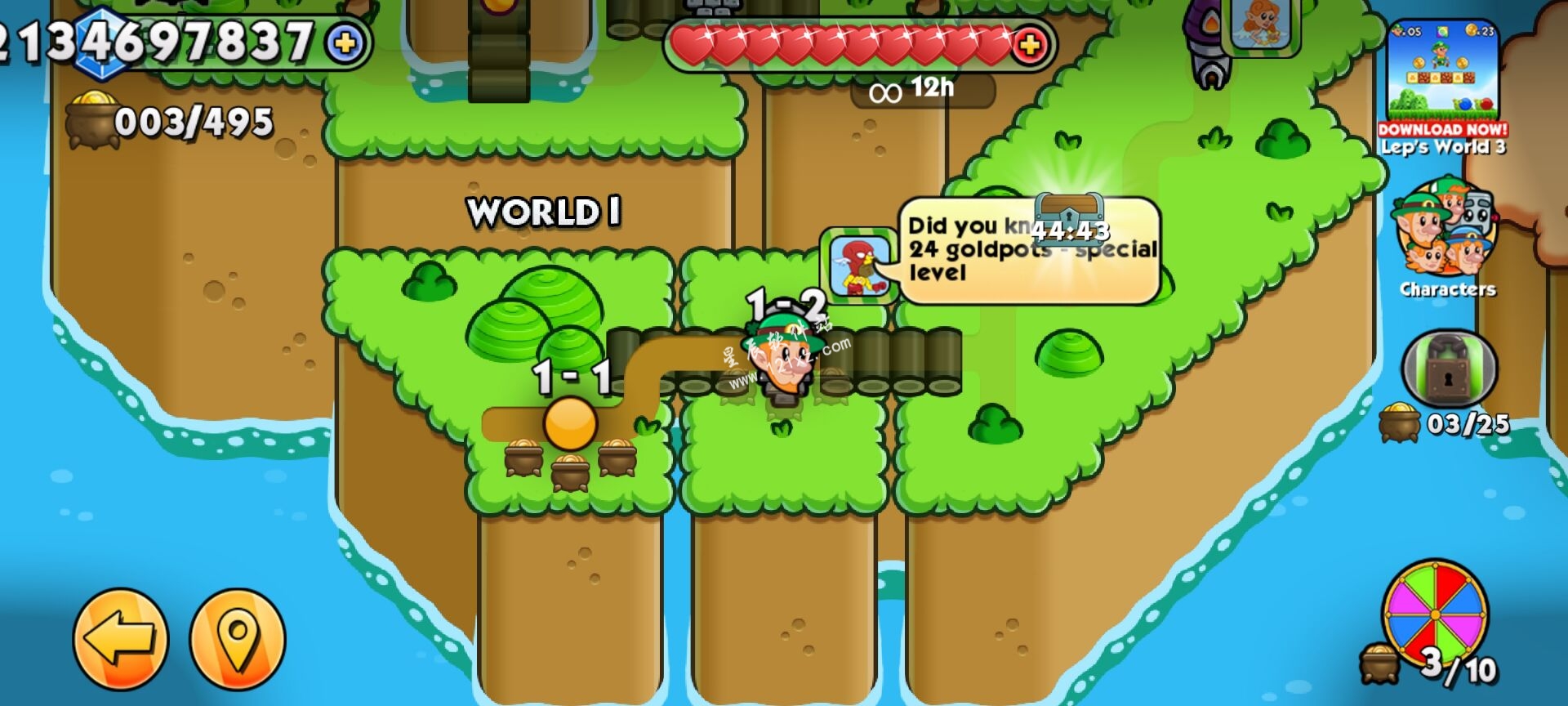Add more hearts with the plus icon

pos(1030,44)
